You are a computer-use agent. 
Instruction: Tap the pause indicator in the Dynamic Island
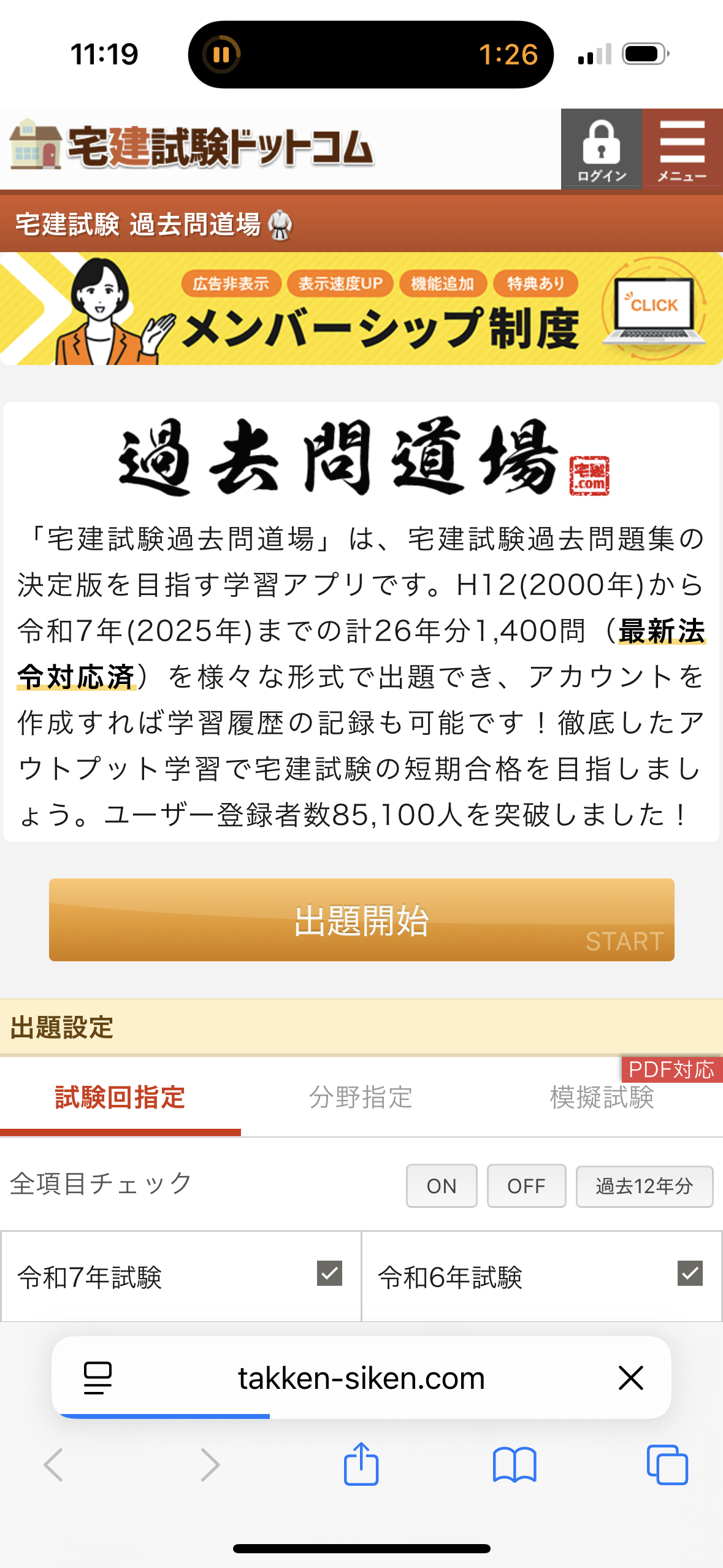pyautogui.click(x=221, y=55)
